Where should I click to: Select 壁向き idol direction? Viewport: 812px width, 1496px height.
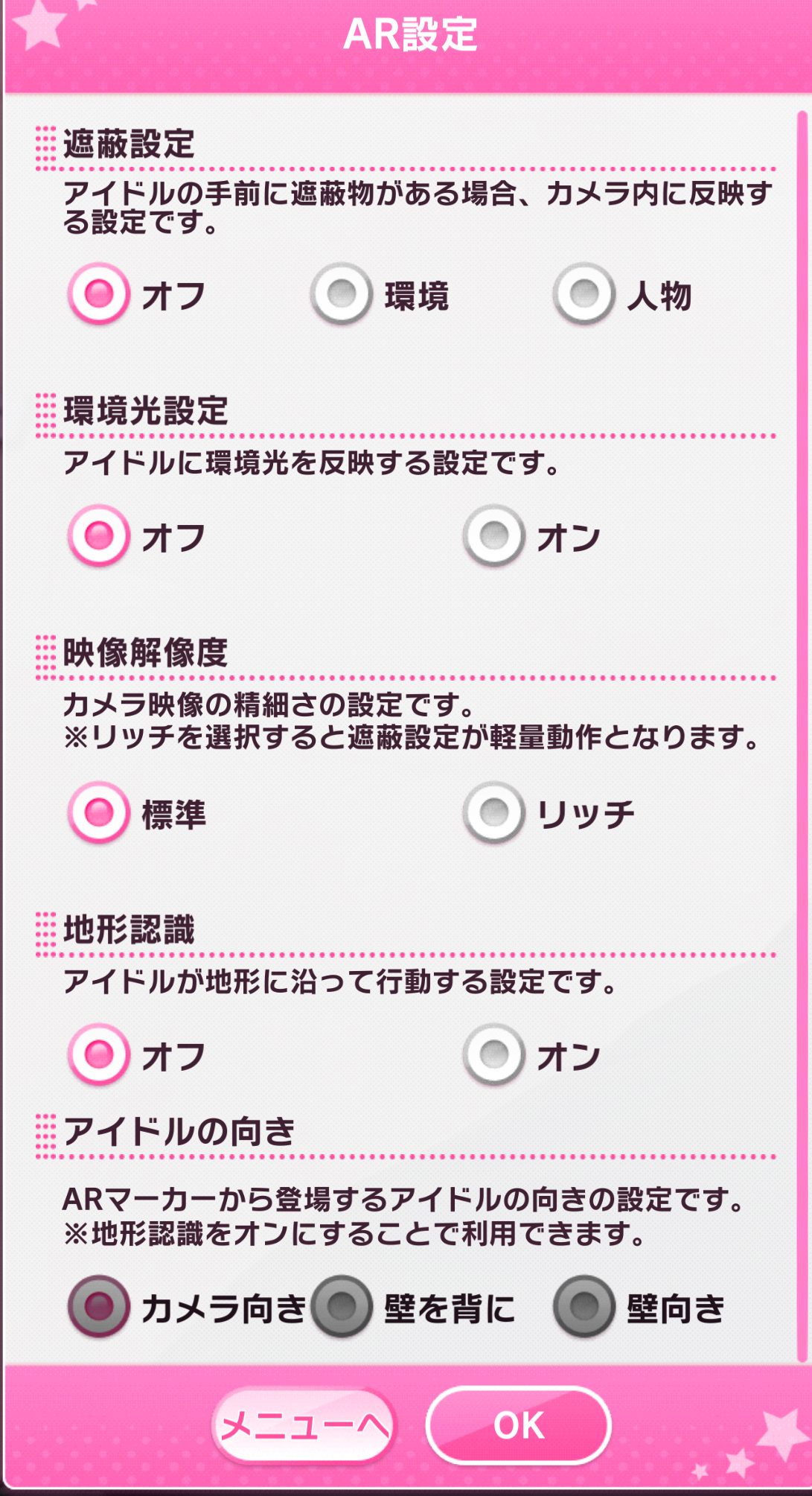tap(584, 1305)
